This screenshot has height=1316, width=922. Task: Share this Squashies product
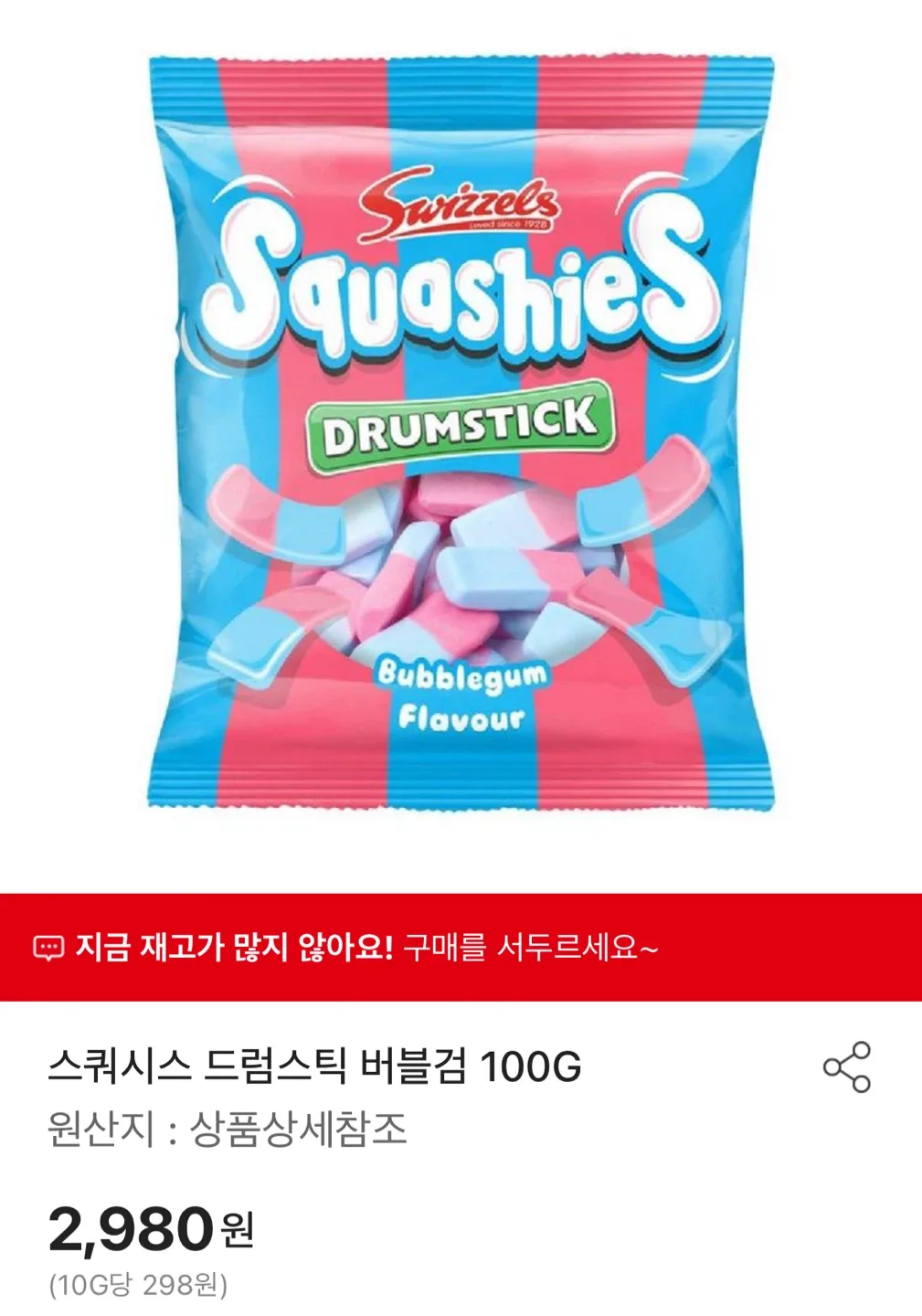(847, 1067)
